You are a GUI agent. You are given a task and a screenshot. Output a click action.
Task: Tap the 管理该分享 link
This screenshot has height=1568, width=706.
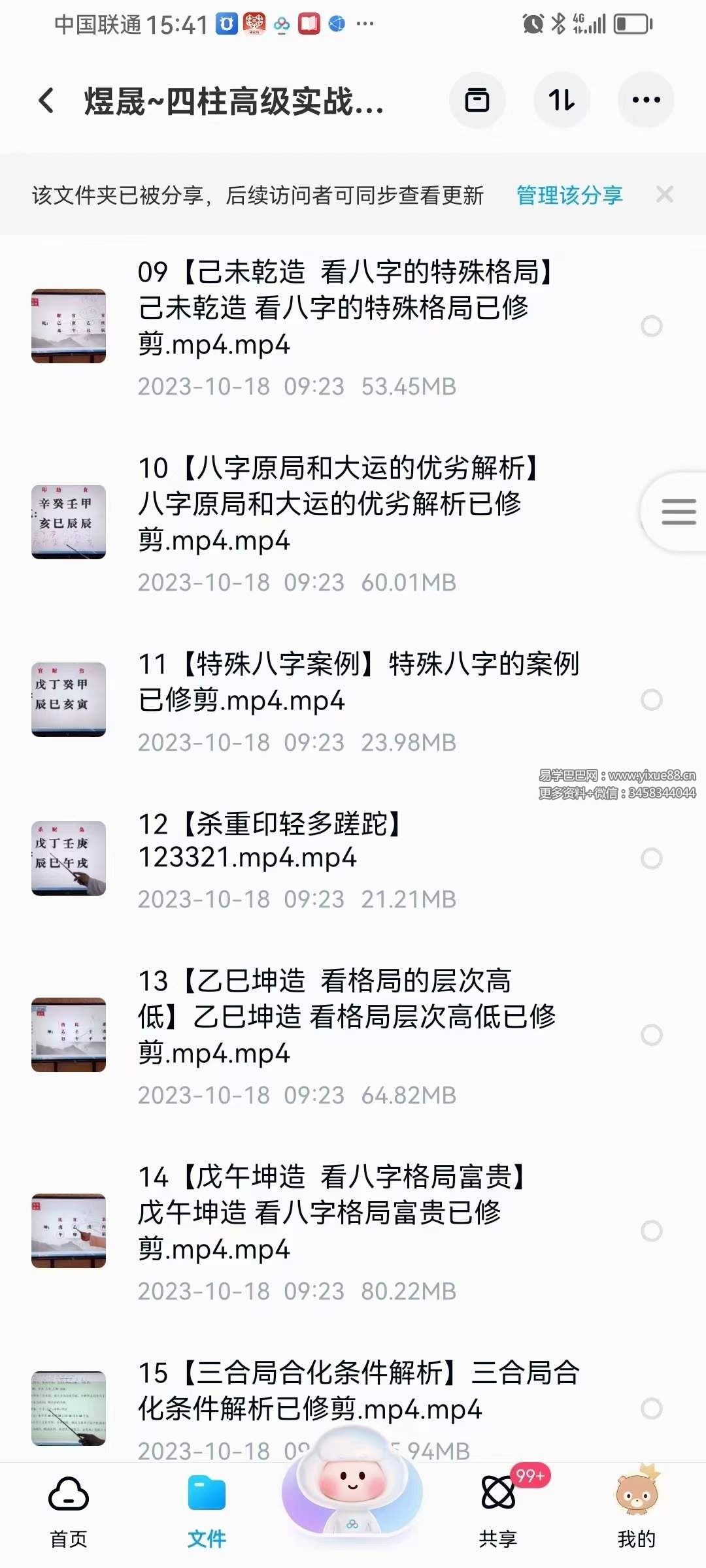pyautogui.click(x=567, y=195)
